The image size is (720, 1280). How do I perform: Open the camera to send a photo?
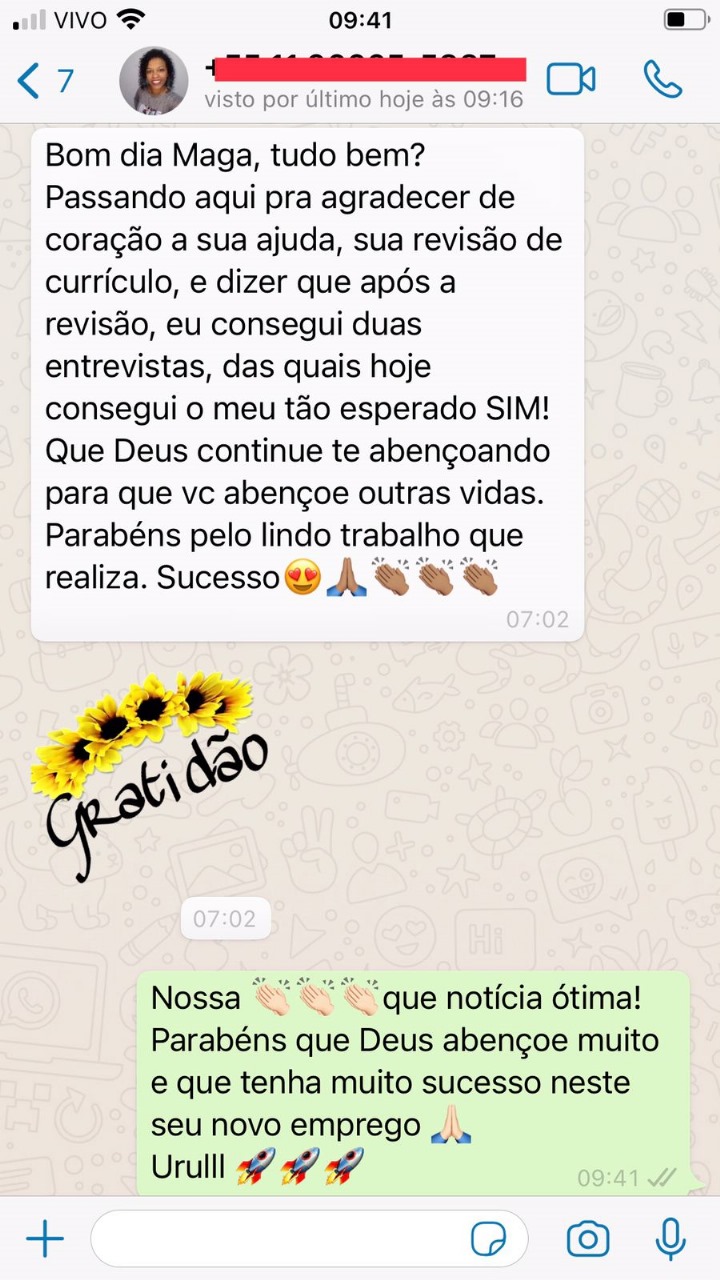coord(588,1240)
